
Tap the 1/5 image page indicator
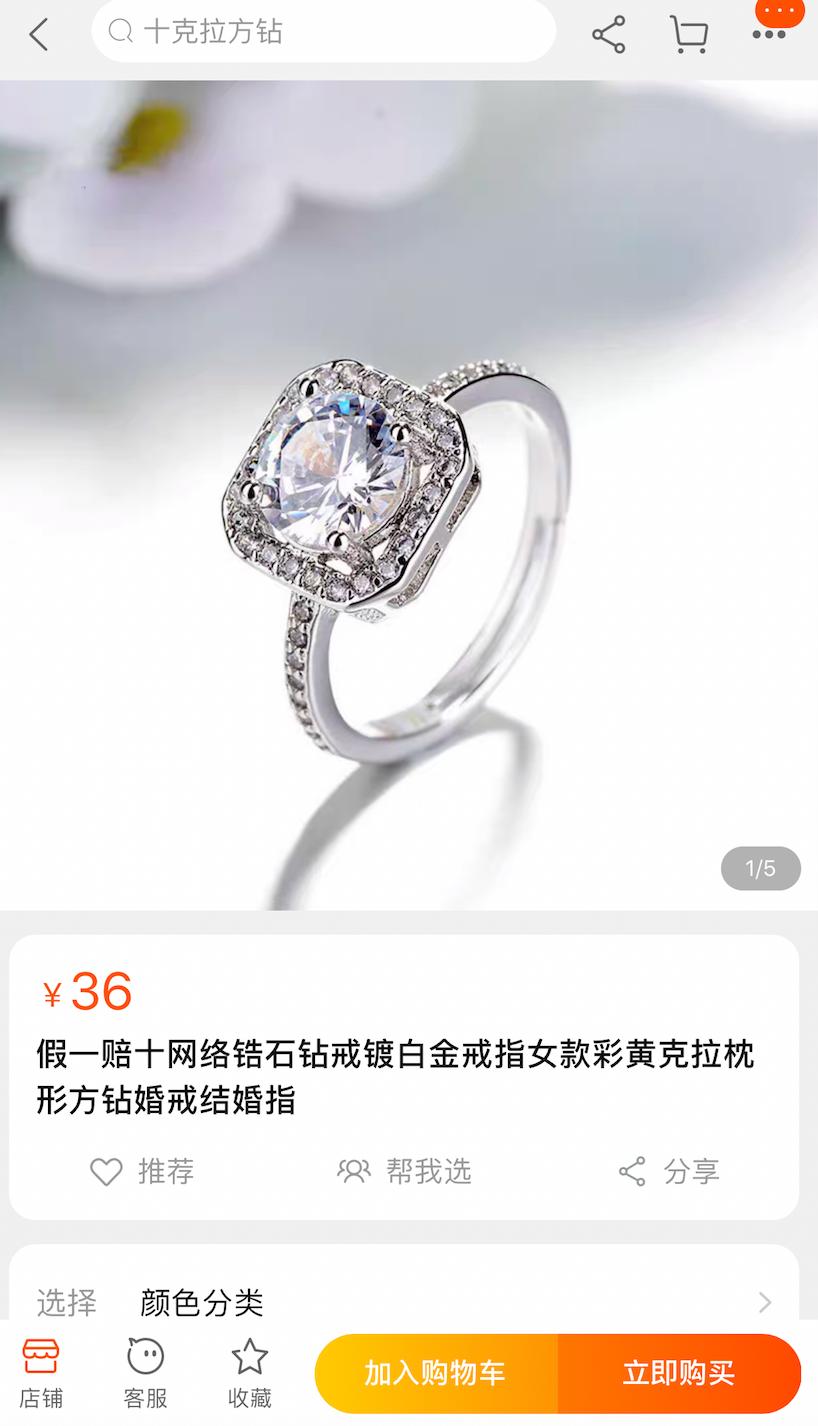(x=760, y=868)
